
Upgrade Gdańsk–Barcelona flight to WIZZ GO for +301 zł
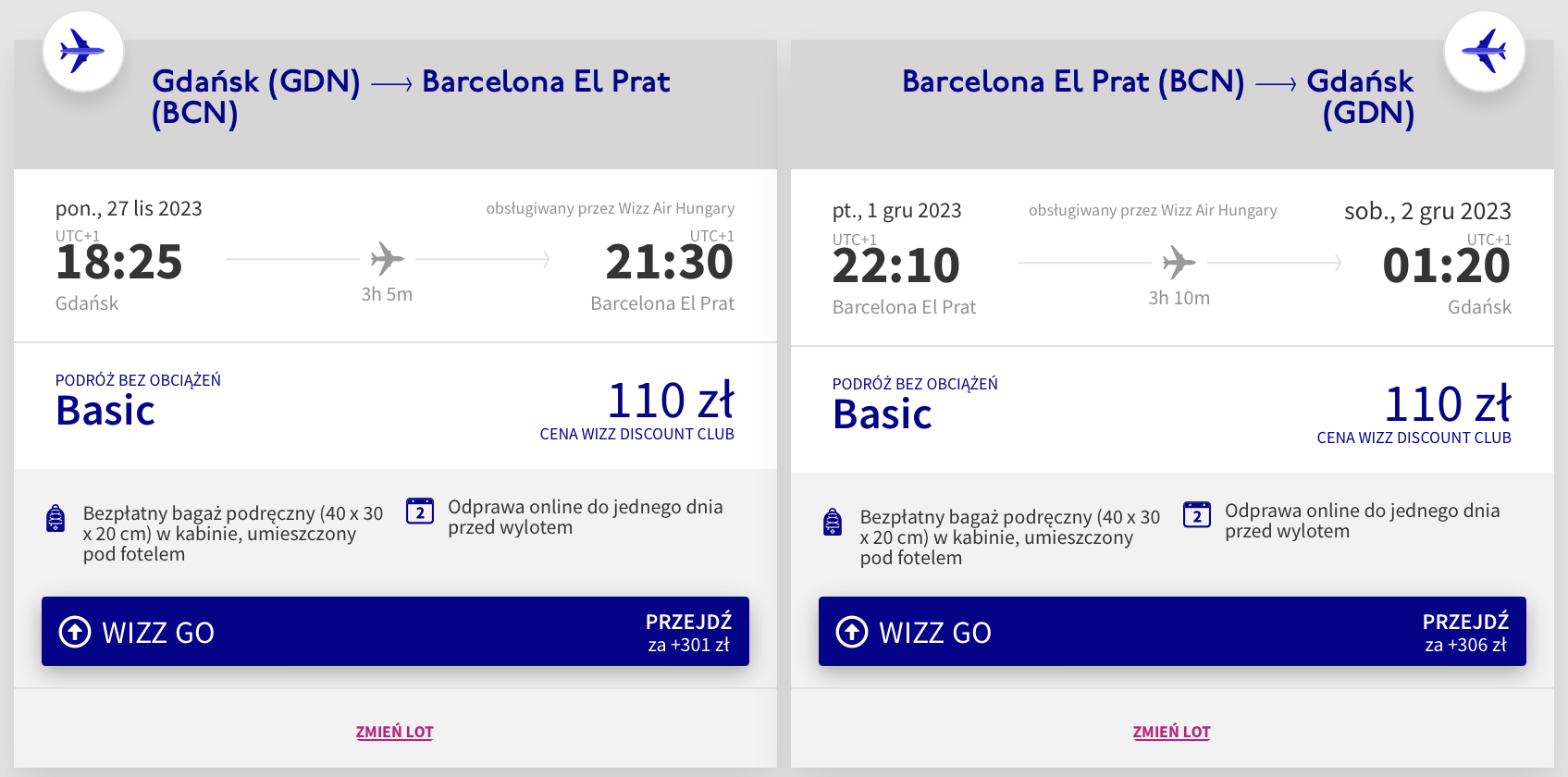click(x=395, y=632)
